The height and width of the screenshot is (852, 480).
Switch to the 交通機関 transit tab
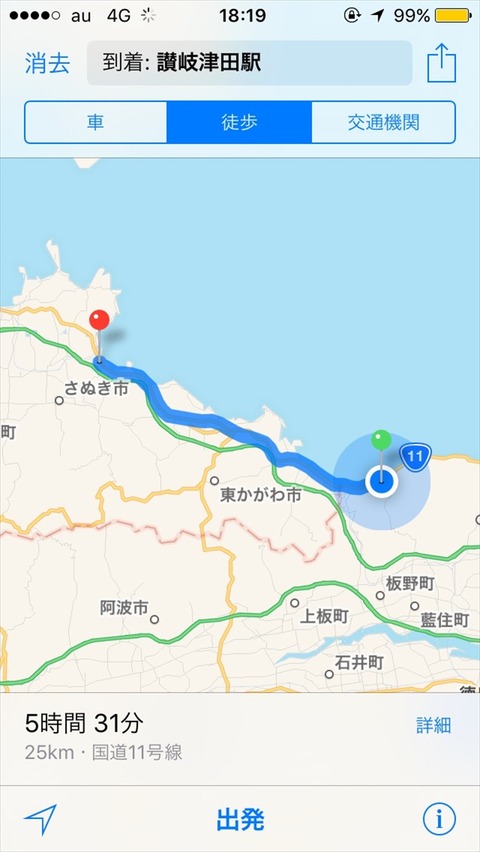[383, 122]
